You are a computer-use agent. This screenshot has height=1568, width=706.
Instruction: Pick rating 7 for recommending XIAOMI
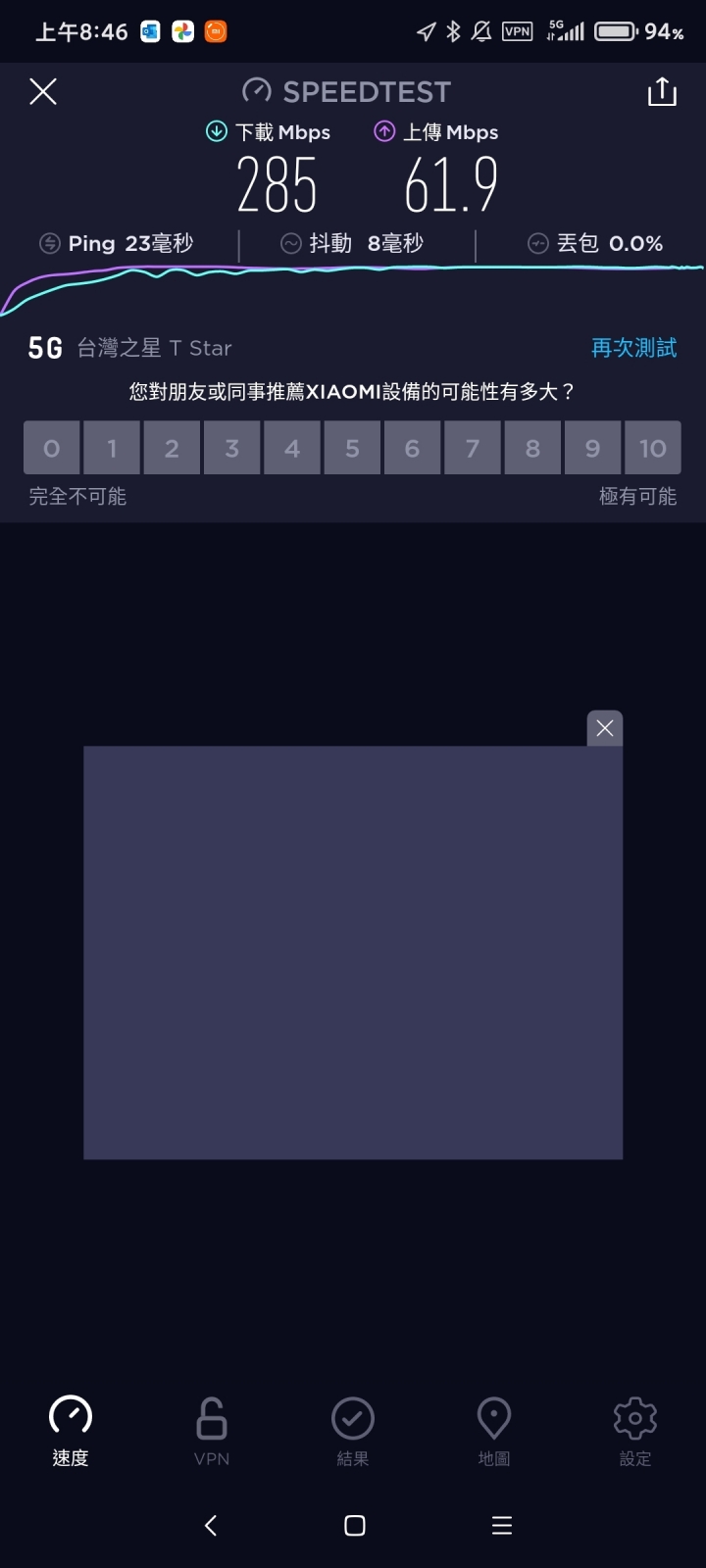[472, 448]
